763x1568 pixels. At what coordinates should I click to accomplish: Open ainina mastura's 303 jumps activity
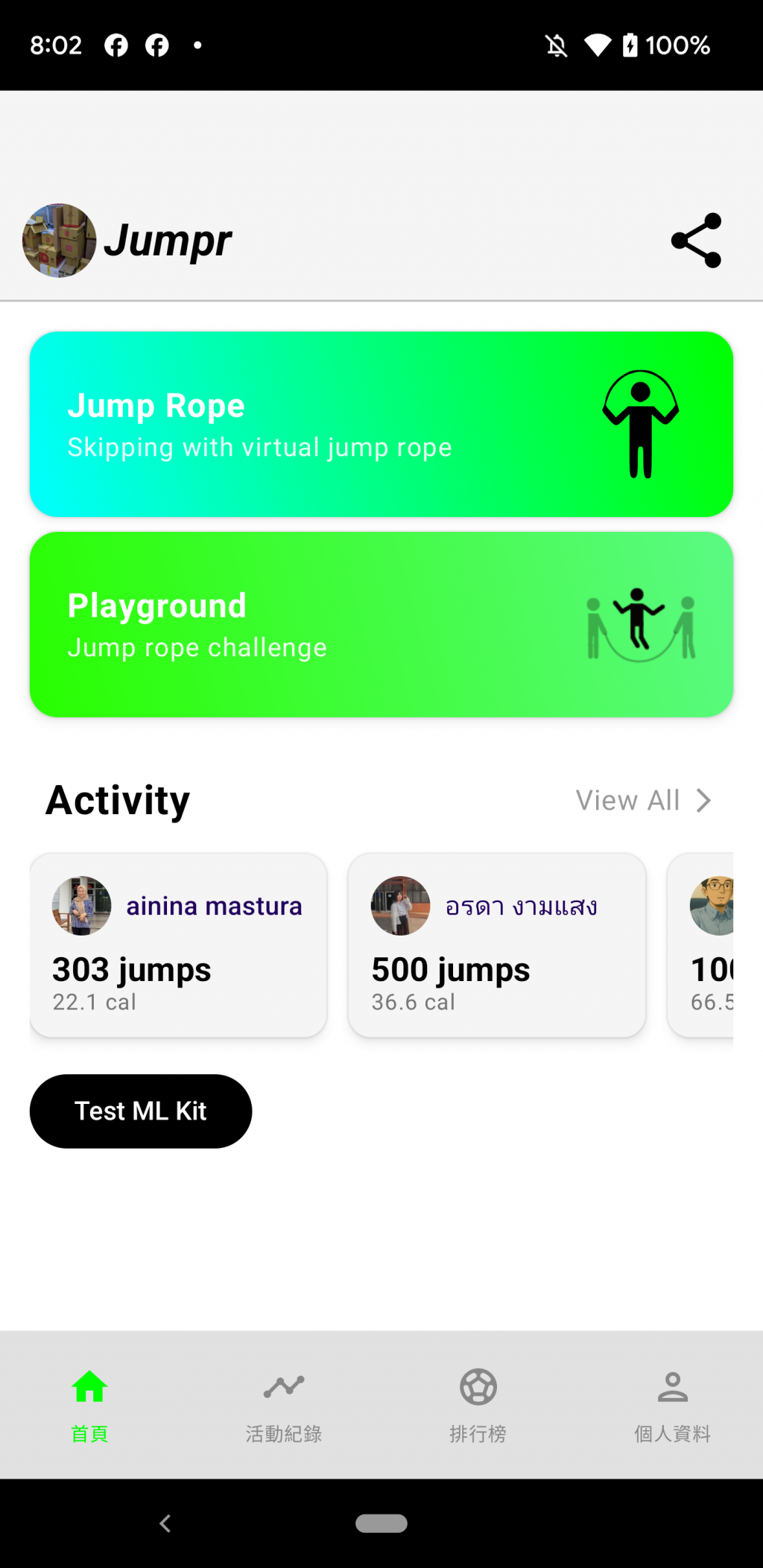click(178, 945)
